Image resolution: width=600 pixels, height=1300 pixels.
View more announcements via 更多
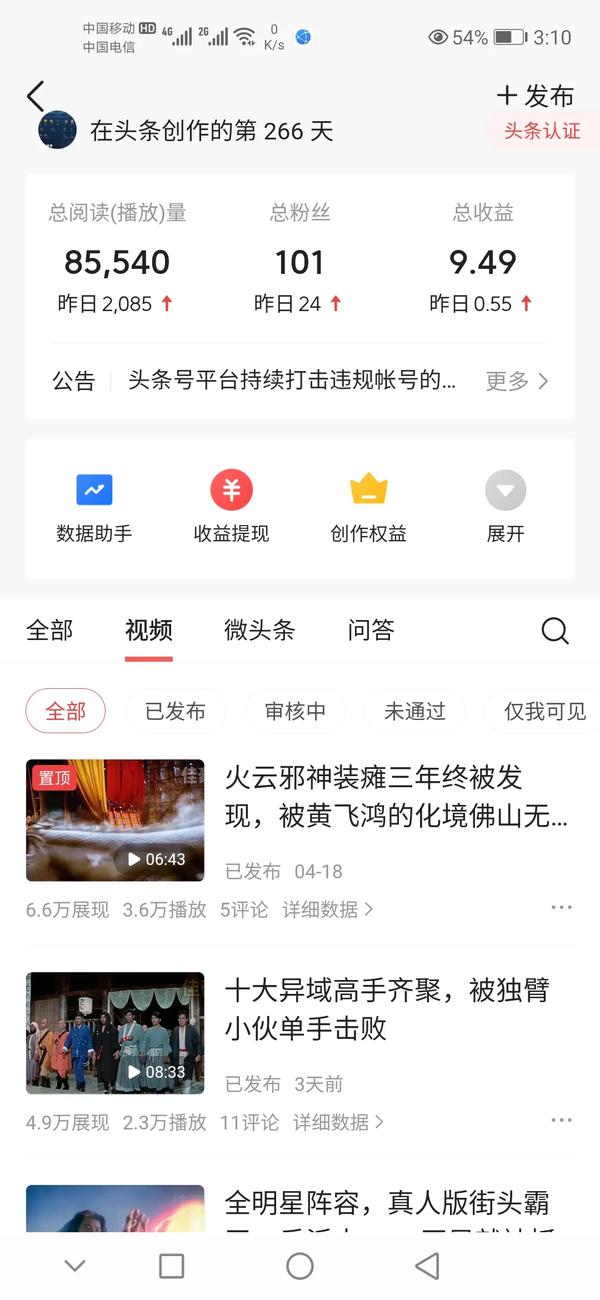click(x=517, y=381)
